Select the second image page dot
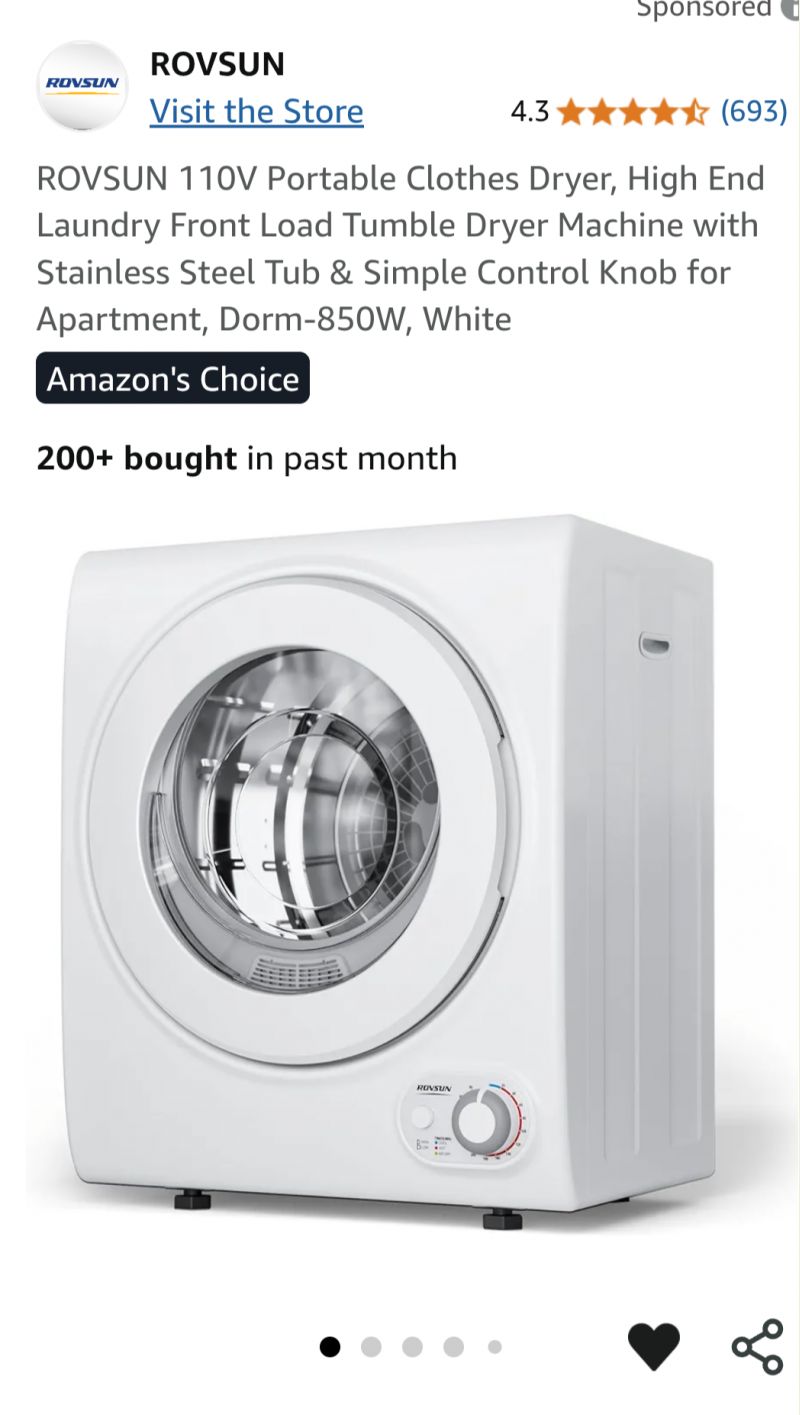This screenshot has width=800, height=1415. point(371,1347)
